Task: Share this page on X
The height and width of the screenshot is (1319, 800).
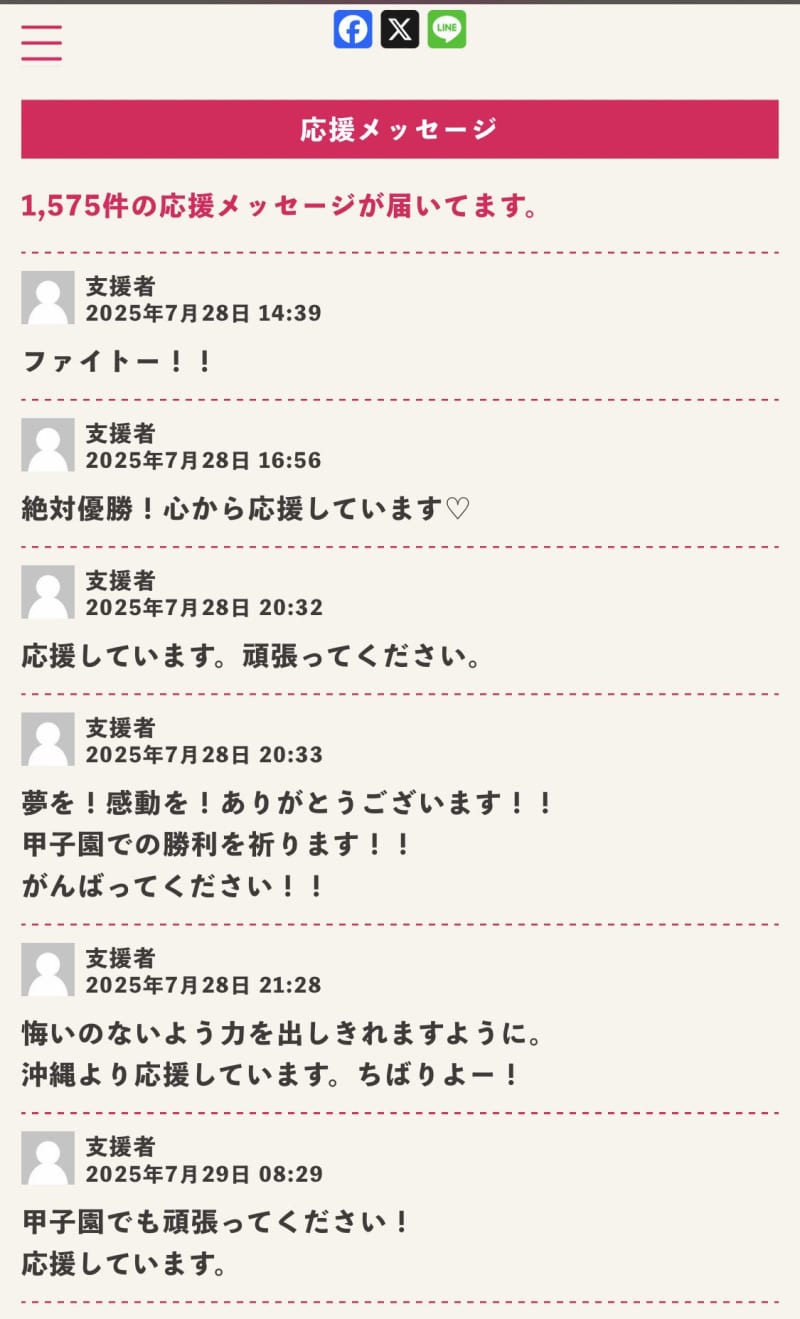Action: (400, 30)
